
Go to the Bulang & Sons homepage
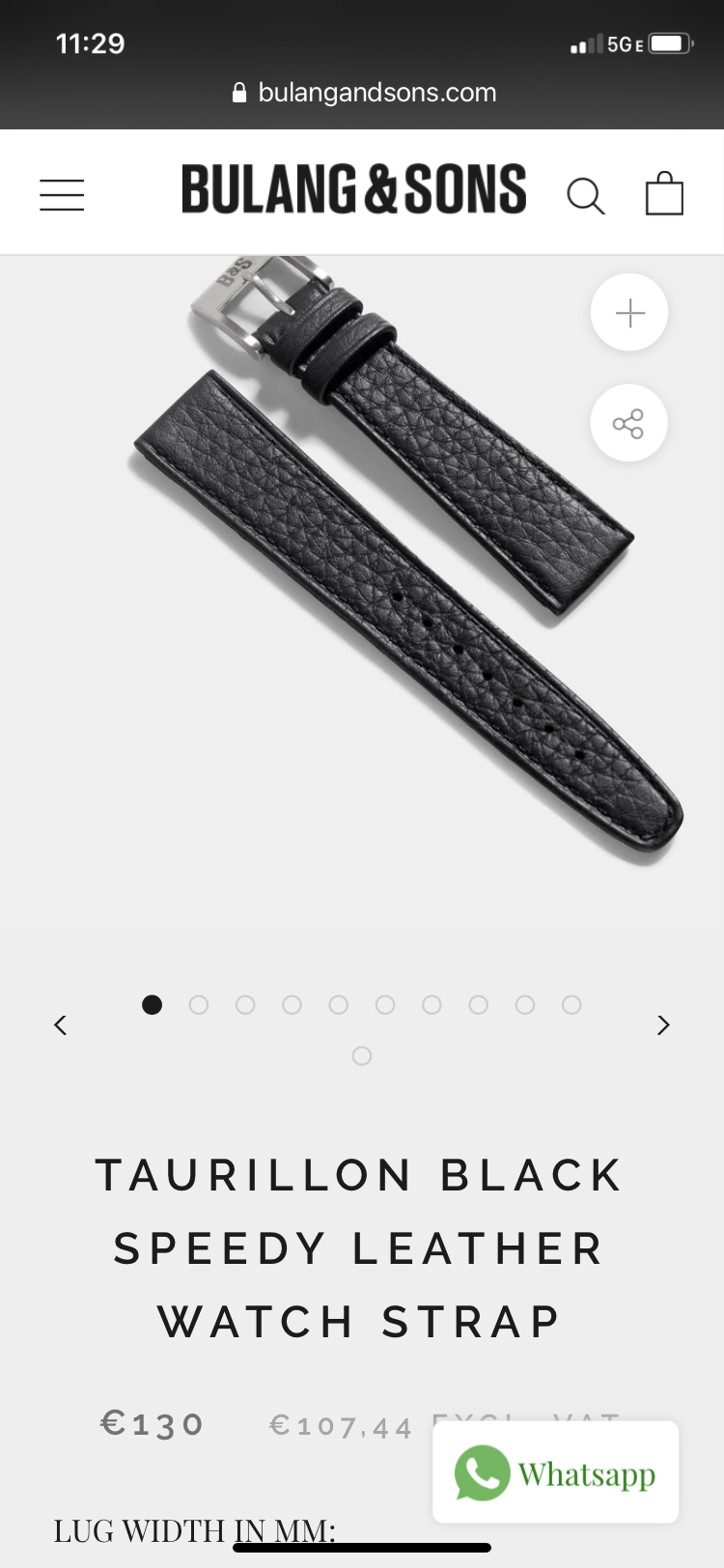tap(353, 189)
